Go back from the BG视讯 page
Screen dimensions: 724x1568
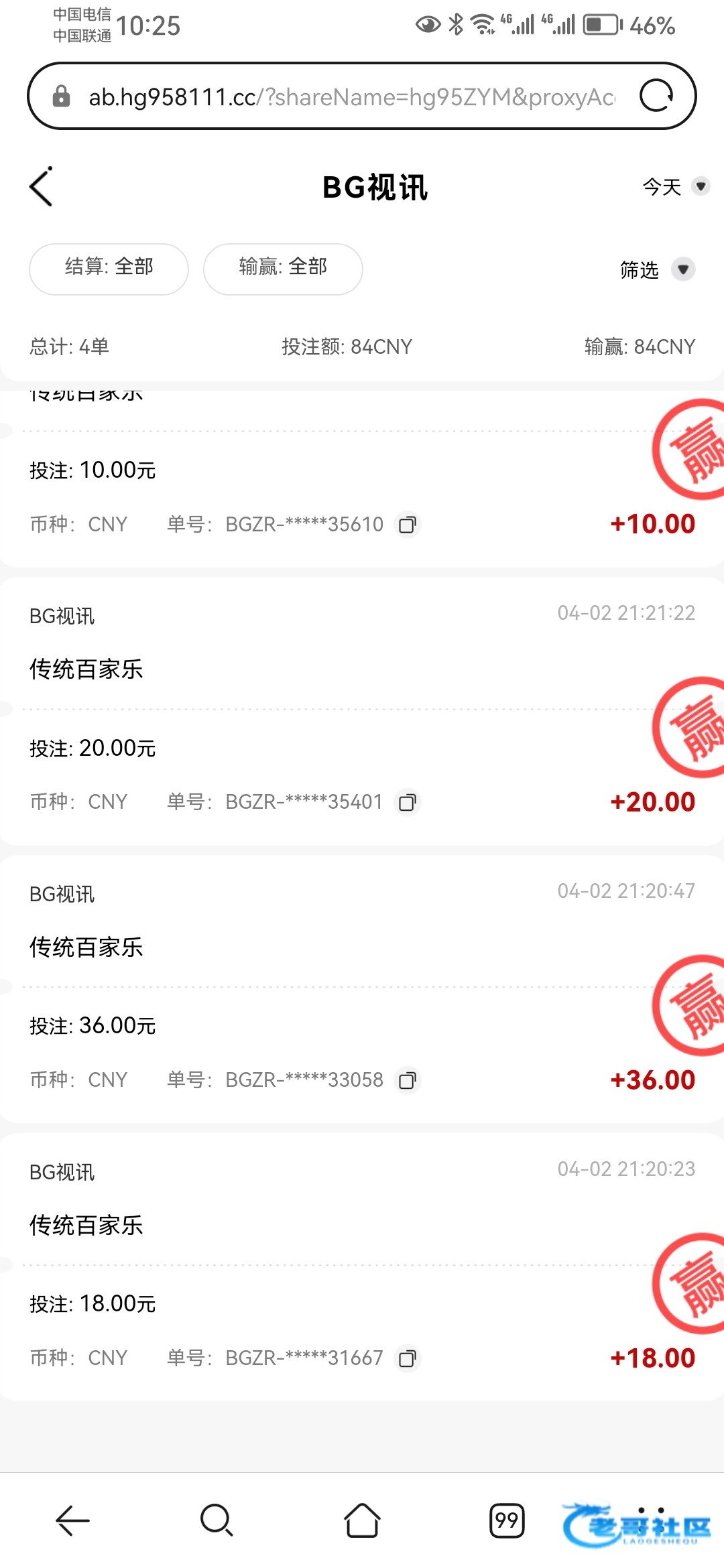coord(42,187)
